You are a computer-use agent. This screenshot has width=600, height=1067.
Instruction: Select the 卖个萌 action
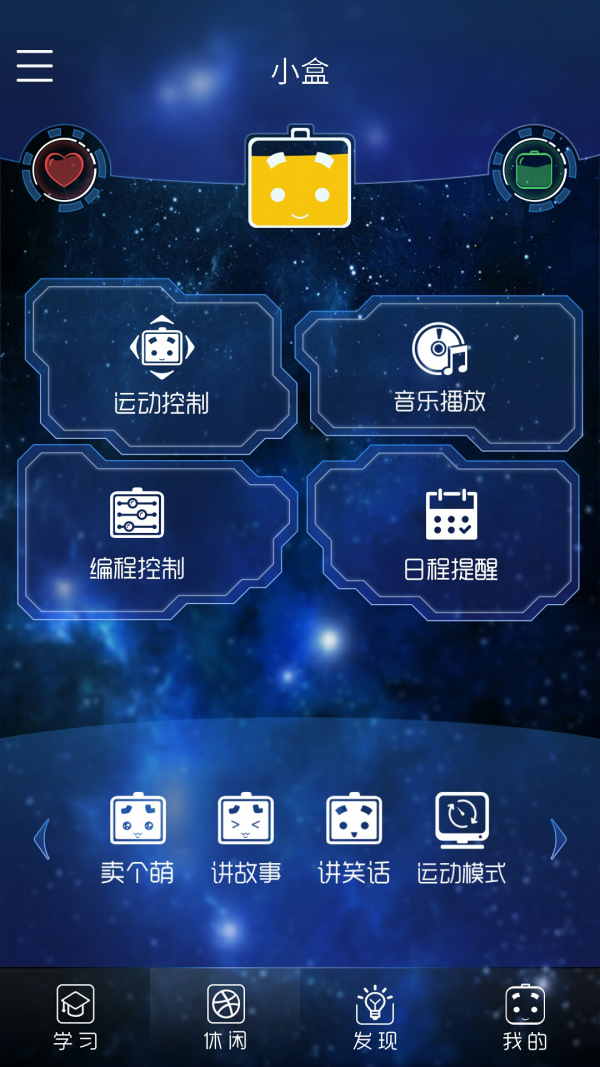pos(138,838)
